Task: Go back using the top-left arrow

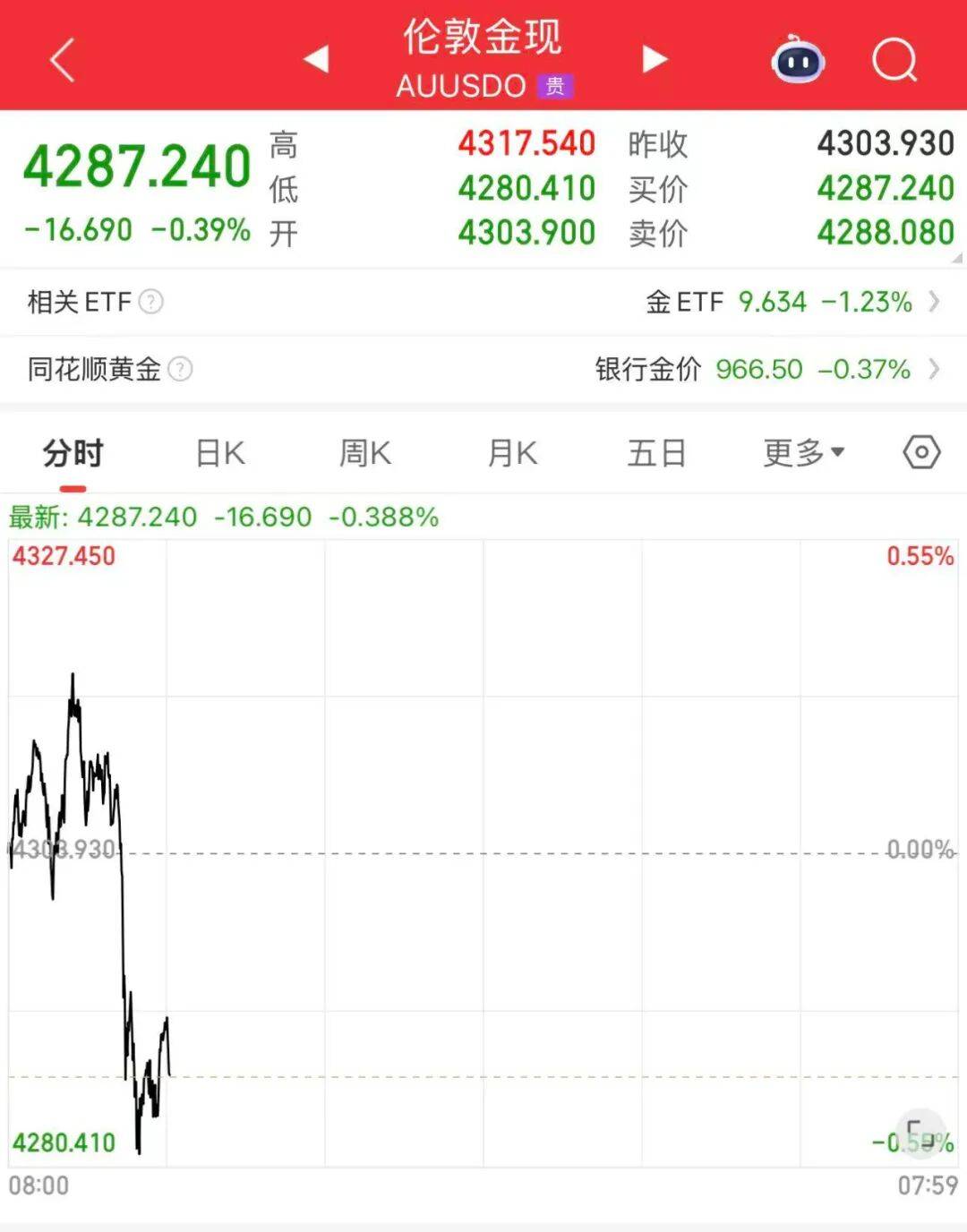Action: (63, 61)
